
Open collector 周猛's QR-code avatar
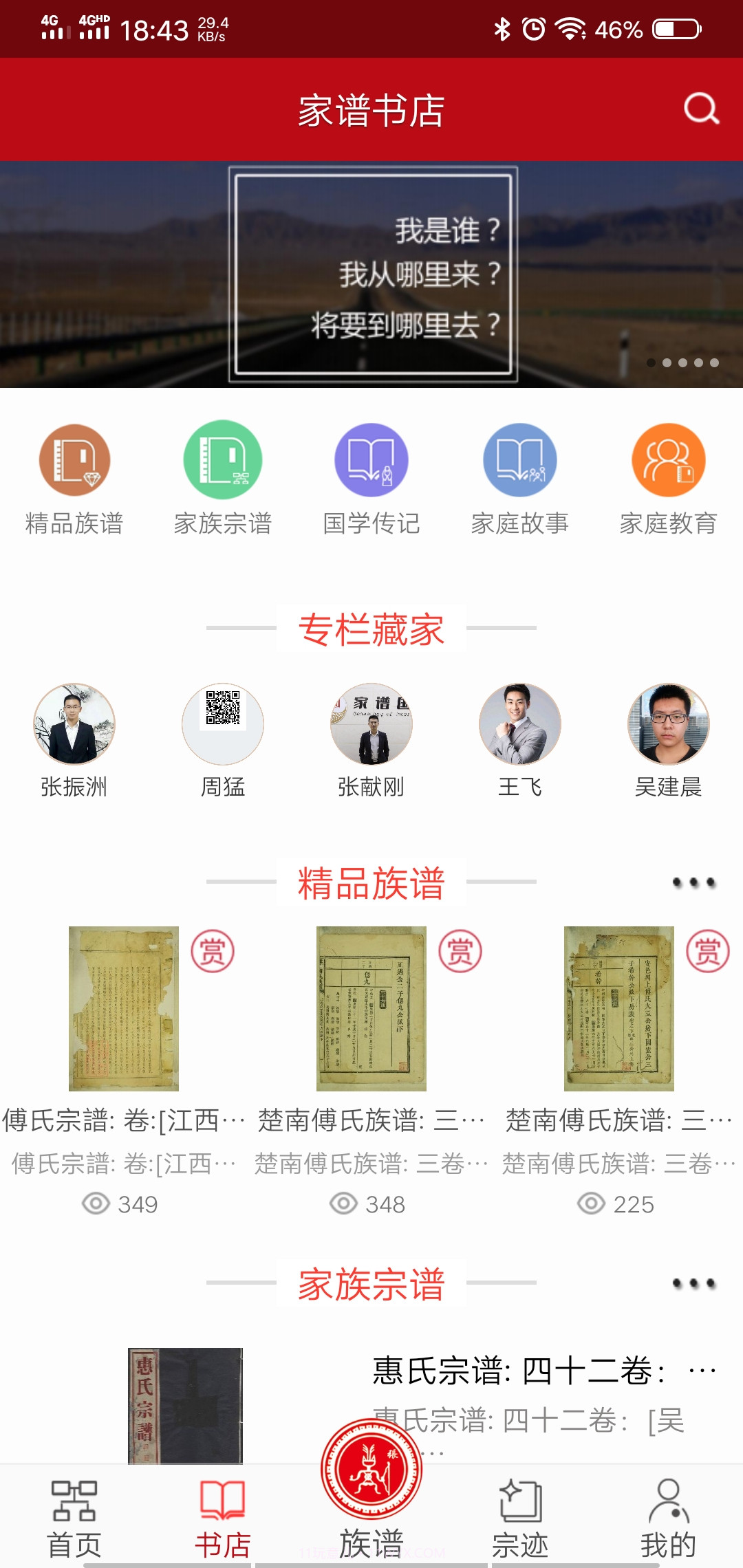(223, 723)
